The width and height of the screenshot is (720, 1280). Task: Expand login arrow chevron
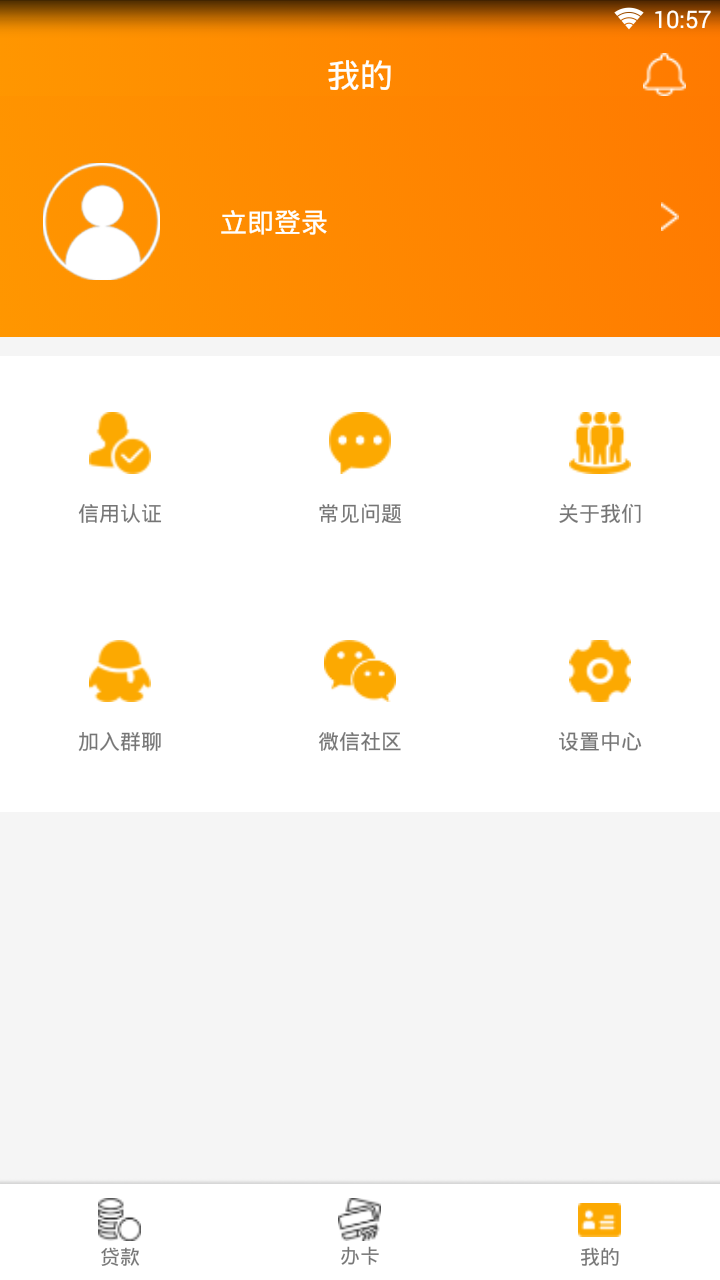coord(669,217)
